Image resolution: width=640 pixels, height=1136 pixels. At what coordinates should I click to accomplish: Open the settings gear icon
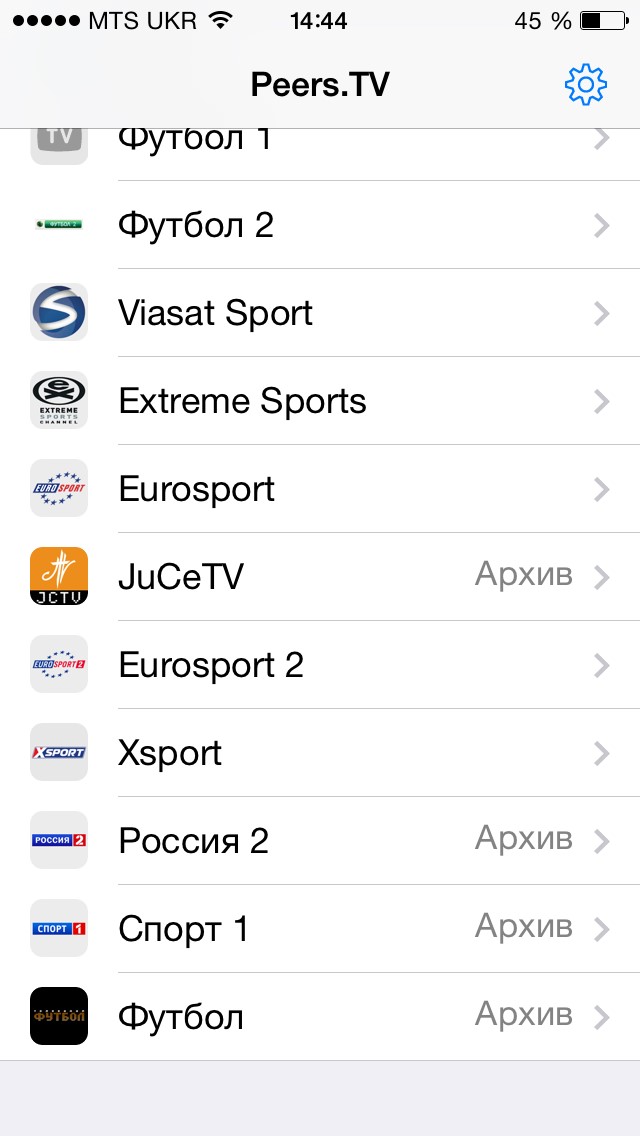click(586, 85)
